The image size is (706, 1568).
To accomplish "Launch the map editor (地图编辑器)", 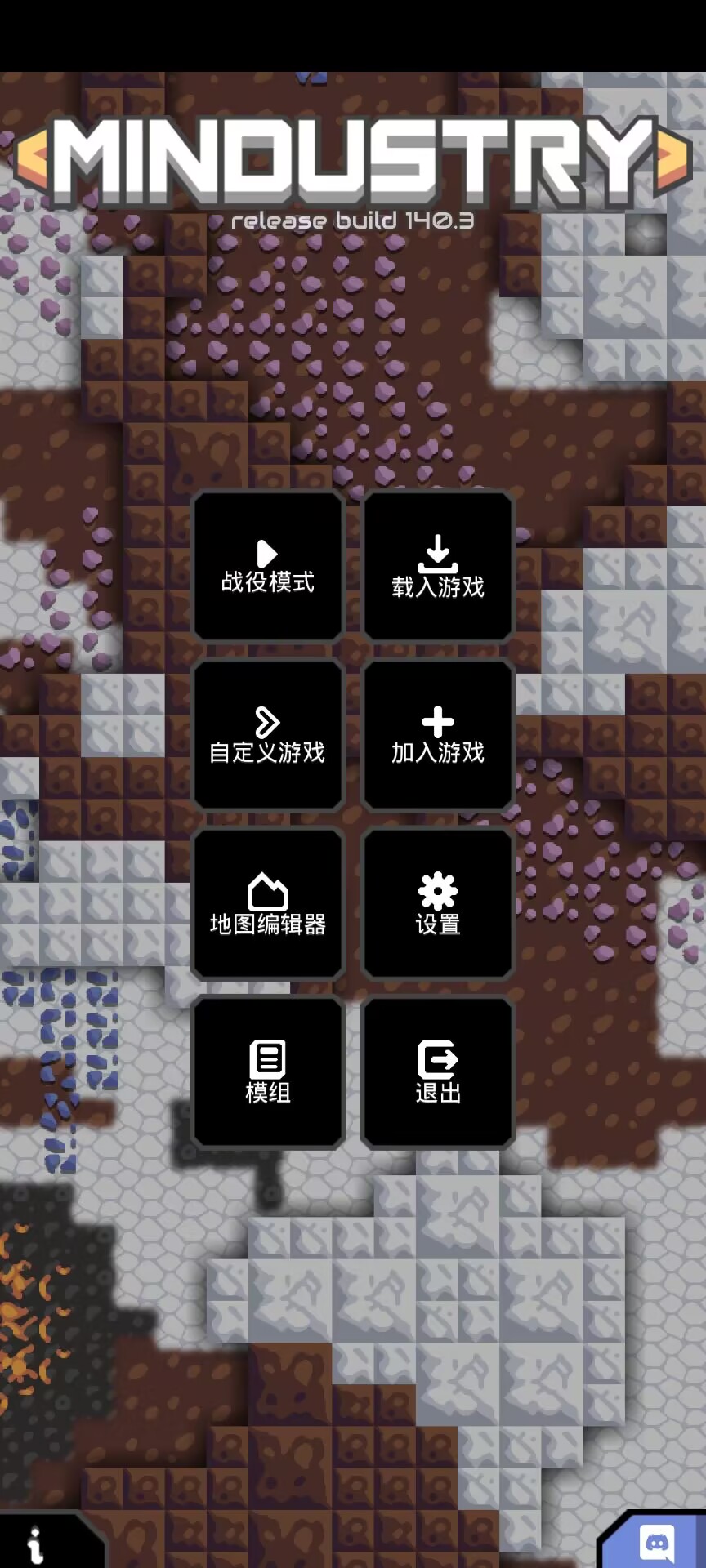I will 268,904.
